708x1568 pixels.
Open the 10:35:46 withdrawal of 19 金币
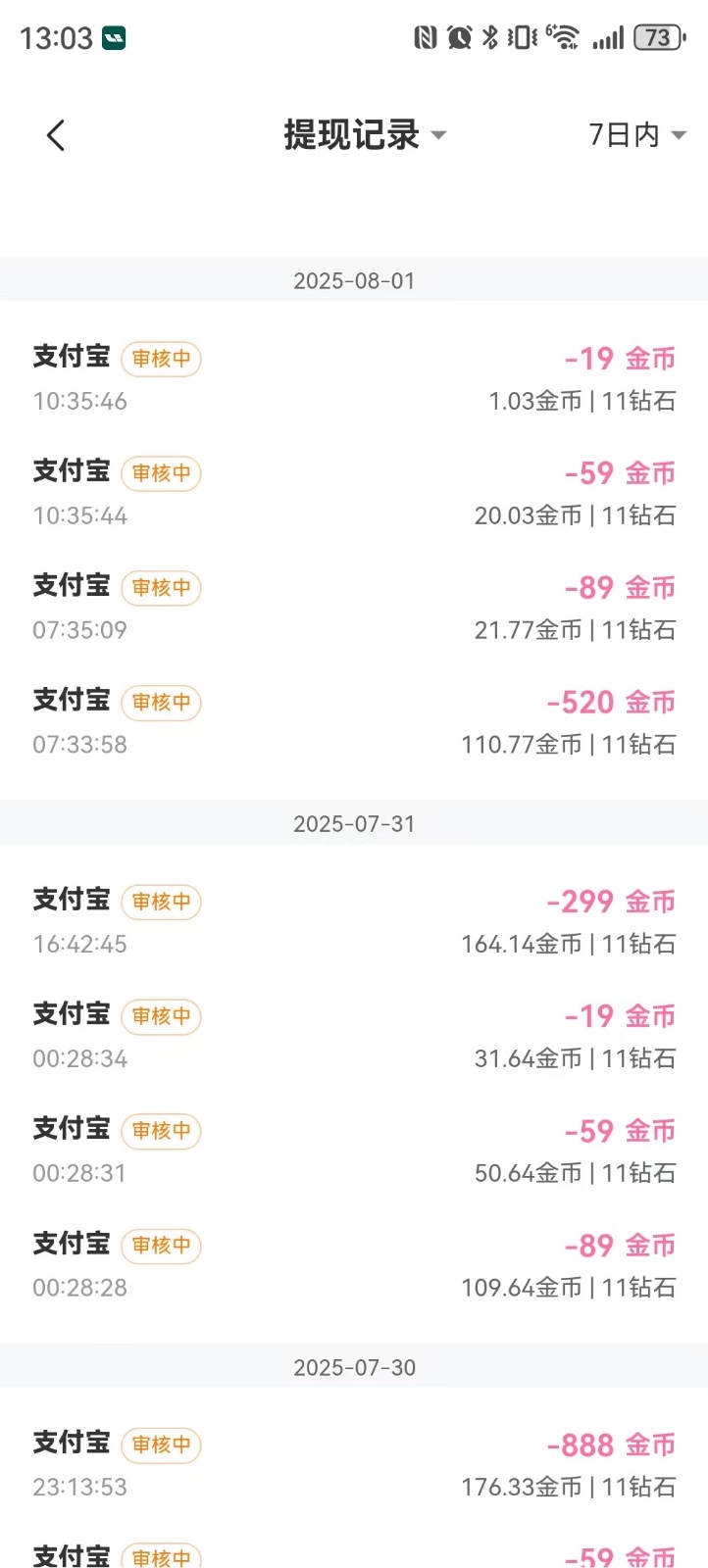pyautogui.click(x=354, y=378)
